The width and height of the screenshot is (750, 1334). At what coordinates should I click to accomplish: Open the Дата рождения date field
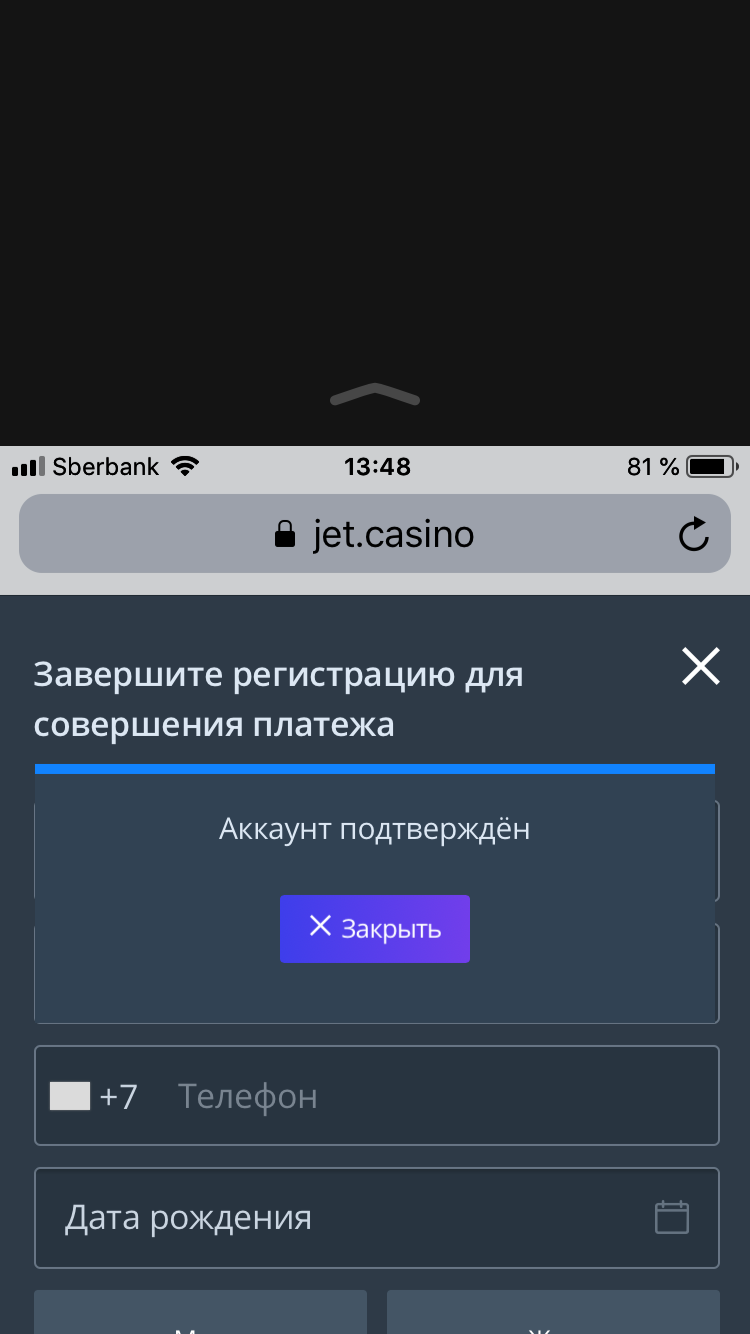pos(376,1218)
